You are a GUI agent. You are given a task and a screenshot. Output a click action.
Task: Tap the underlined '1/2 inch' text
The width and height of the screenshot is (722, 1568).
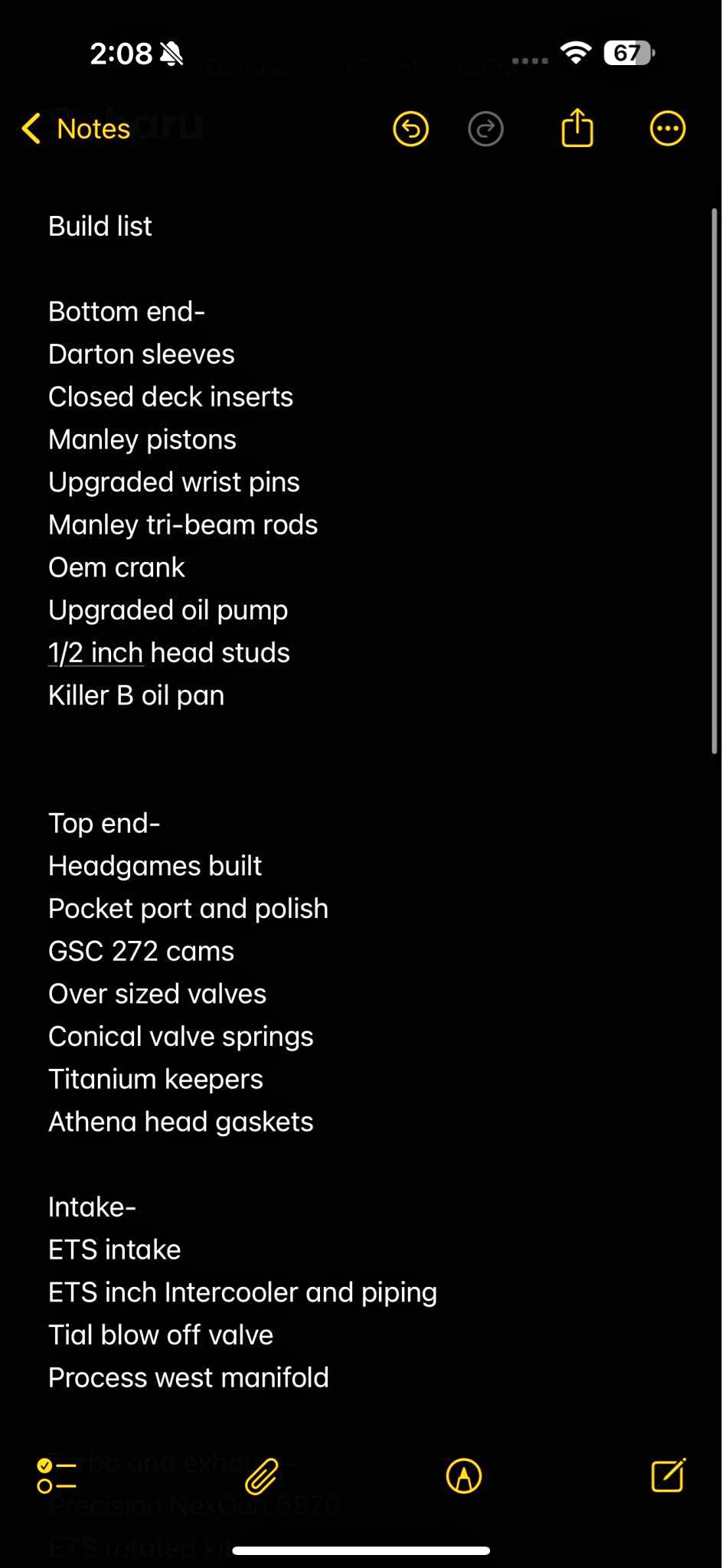pos(96,653)
